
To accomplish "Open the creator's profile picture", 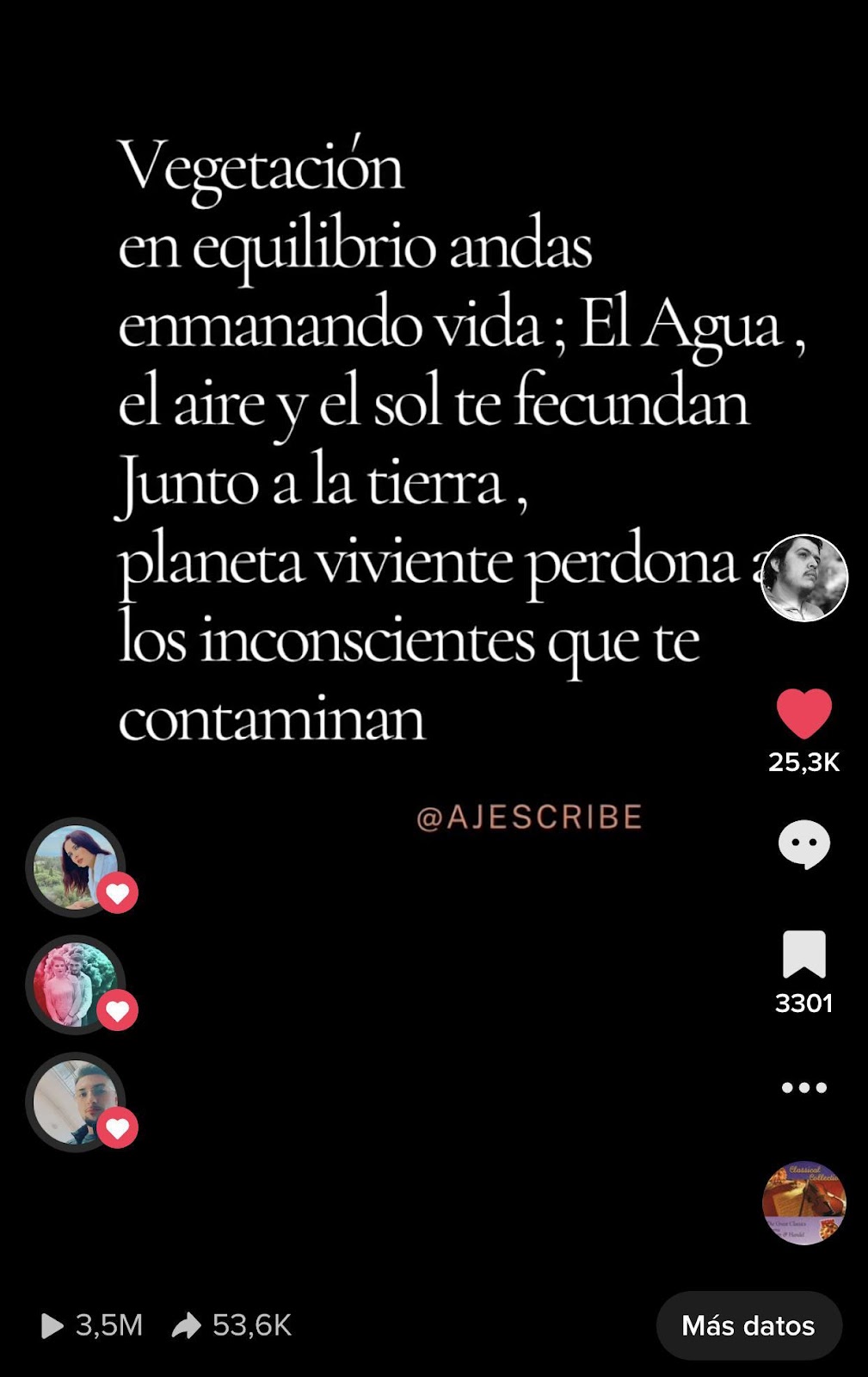I will (804, 578).
